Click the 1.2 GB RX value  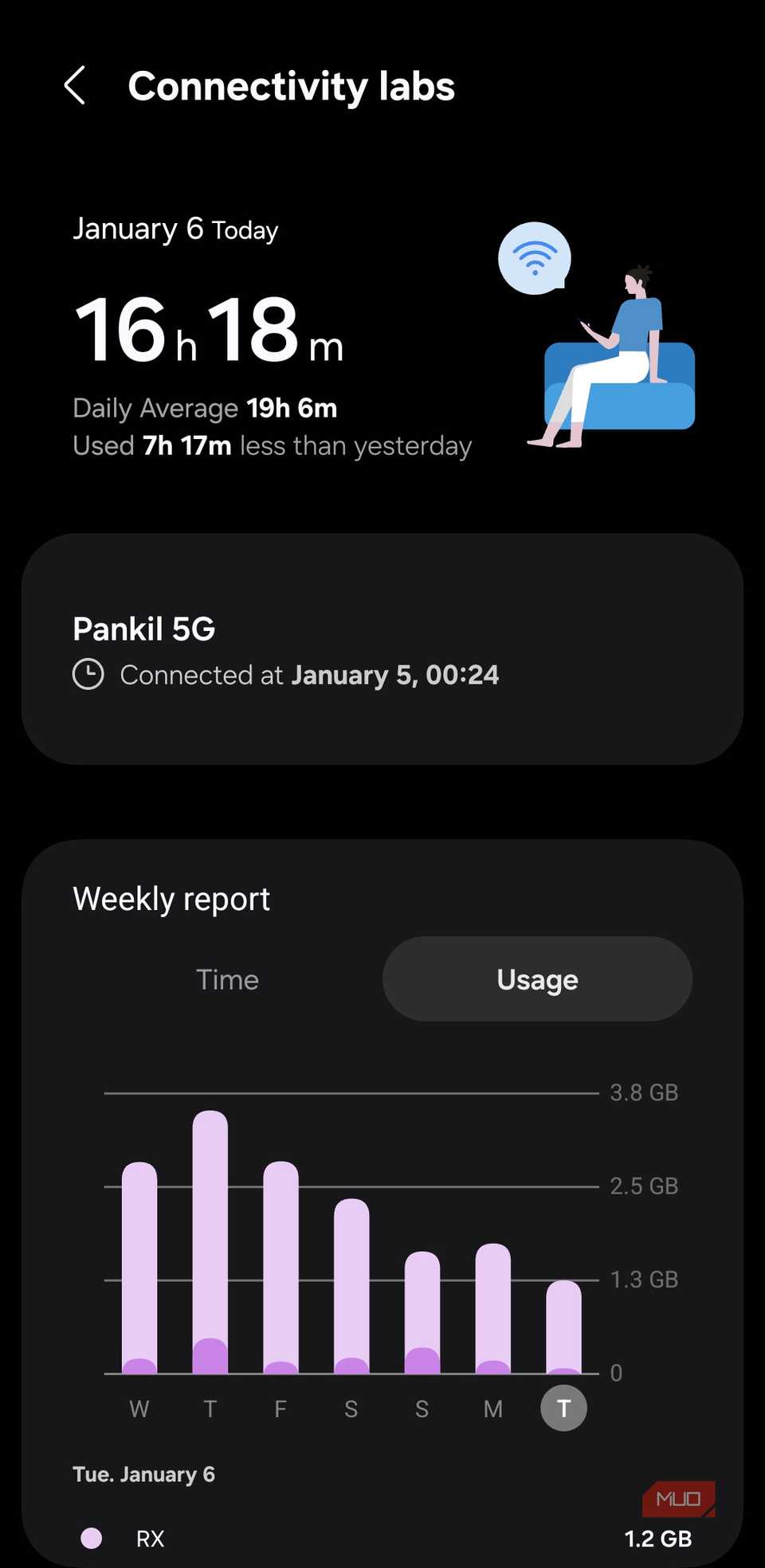pos(657,1538)
